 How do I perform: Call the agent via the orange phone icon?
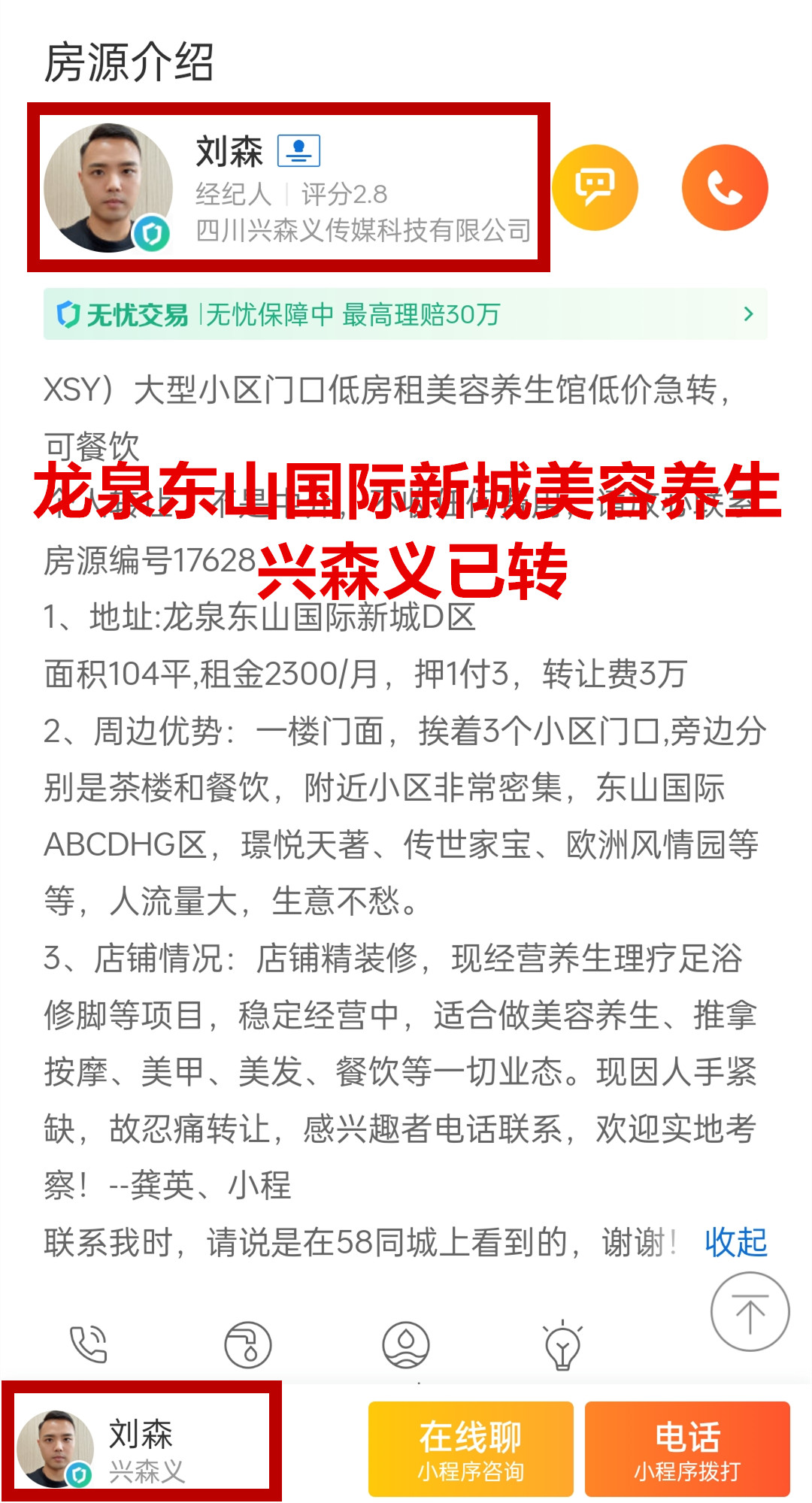(725, 187)
